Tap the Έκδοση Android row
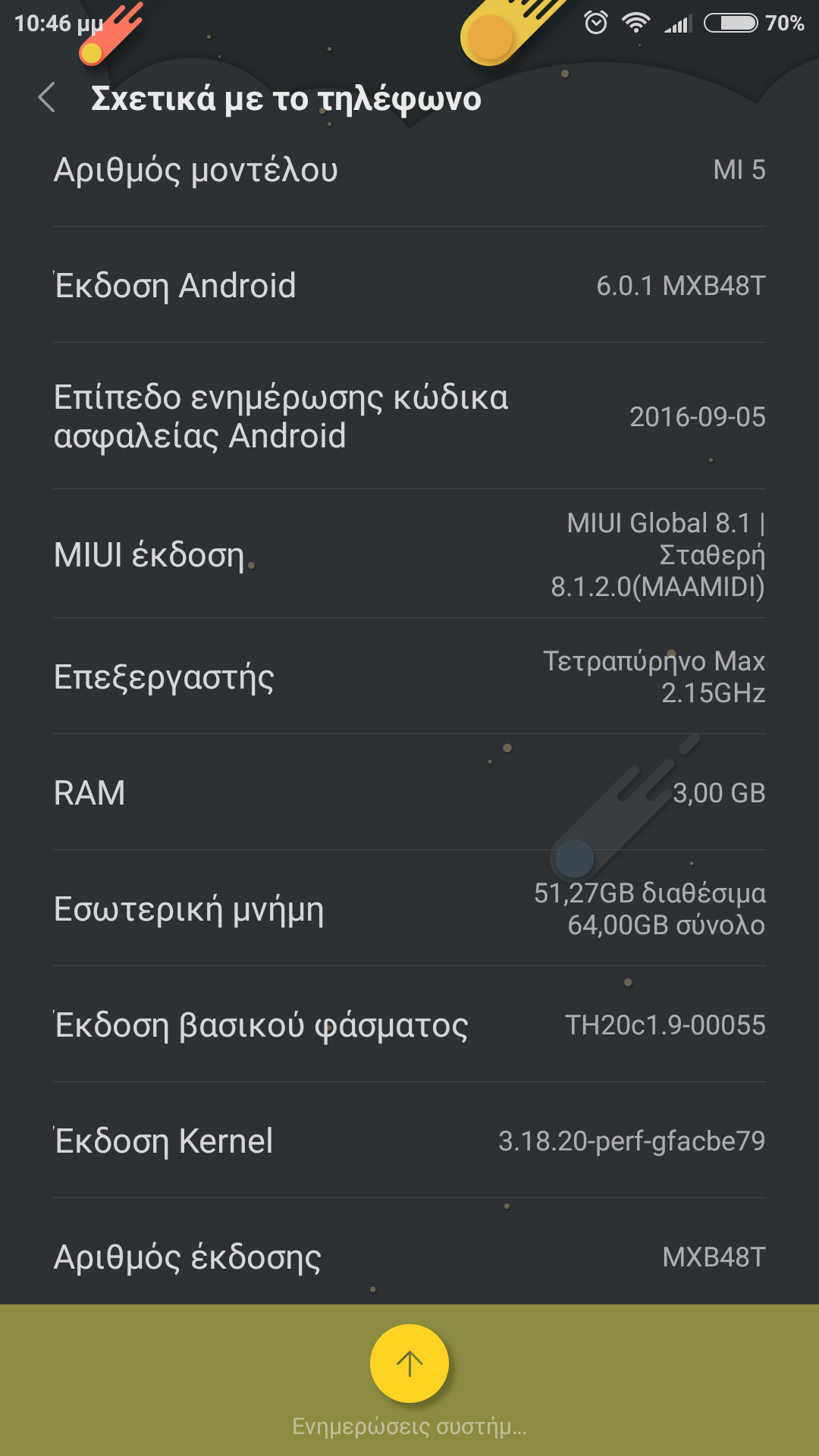819x1456 pixels. (409, 286)
